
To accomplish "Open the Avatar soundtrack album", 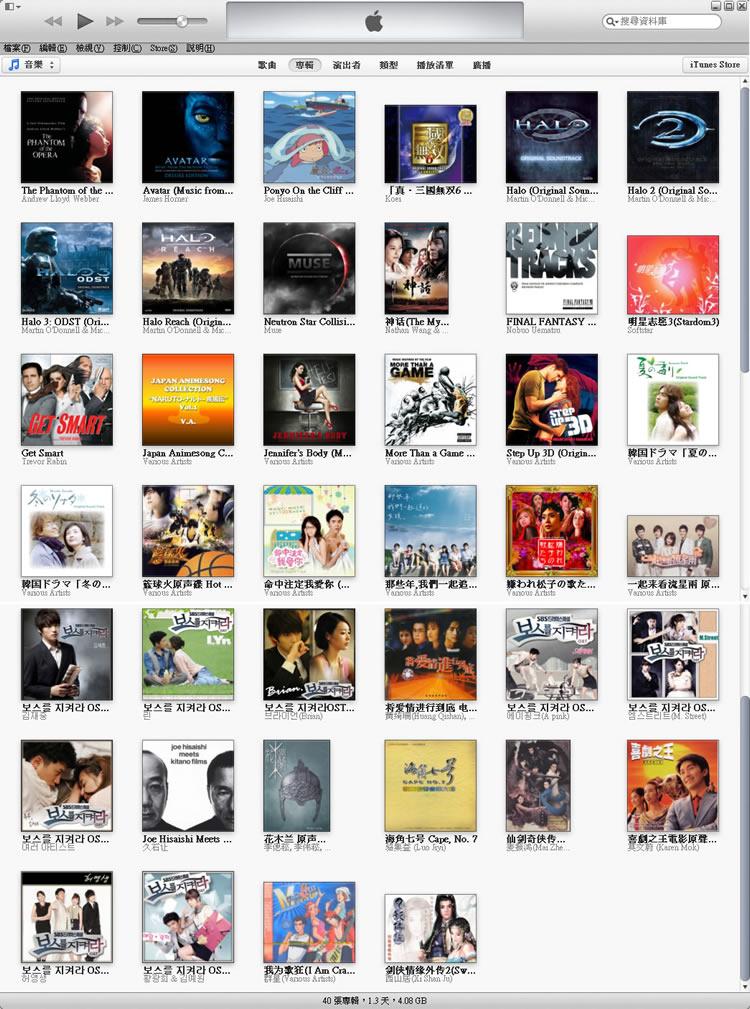I will [188, 137].
